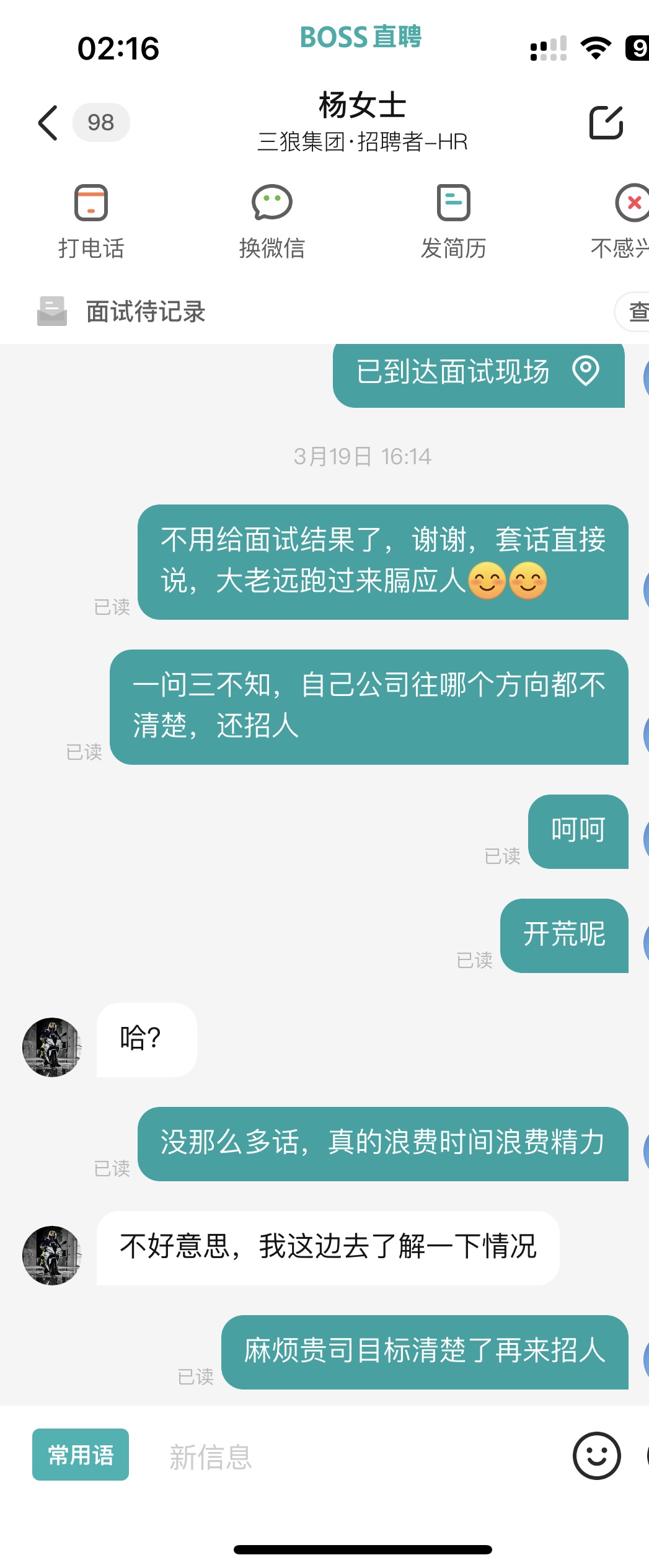Mark the job as 不感兴趣
The width and height of the screenshot is (649, 1568).
pyautogui.click(x=626, y=221)
